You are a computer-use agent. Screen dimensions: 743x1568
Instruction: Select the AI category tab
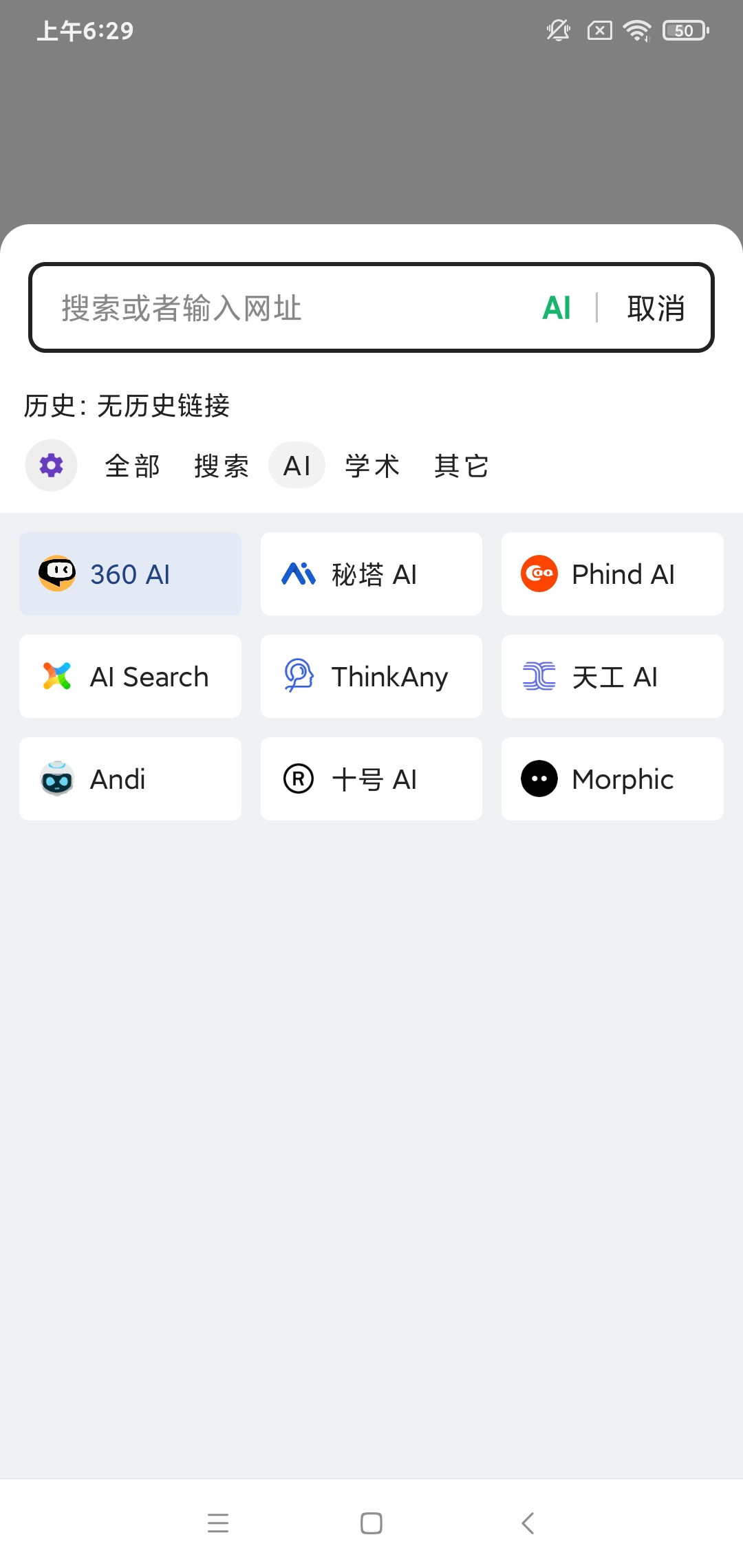coord(297,466)
